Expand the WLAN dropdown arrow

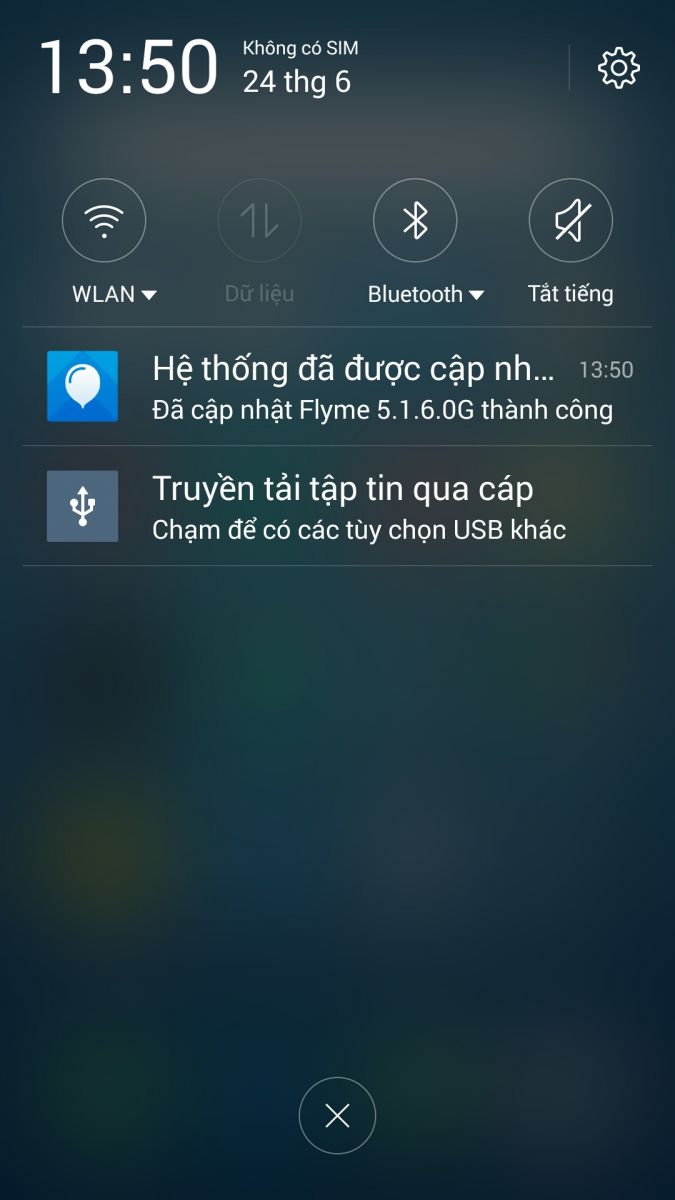[x=149, y=295]
